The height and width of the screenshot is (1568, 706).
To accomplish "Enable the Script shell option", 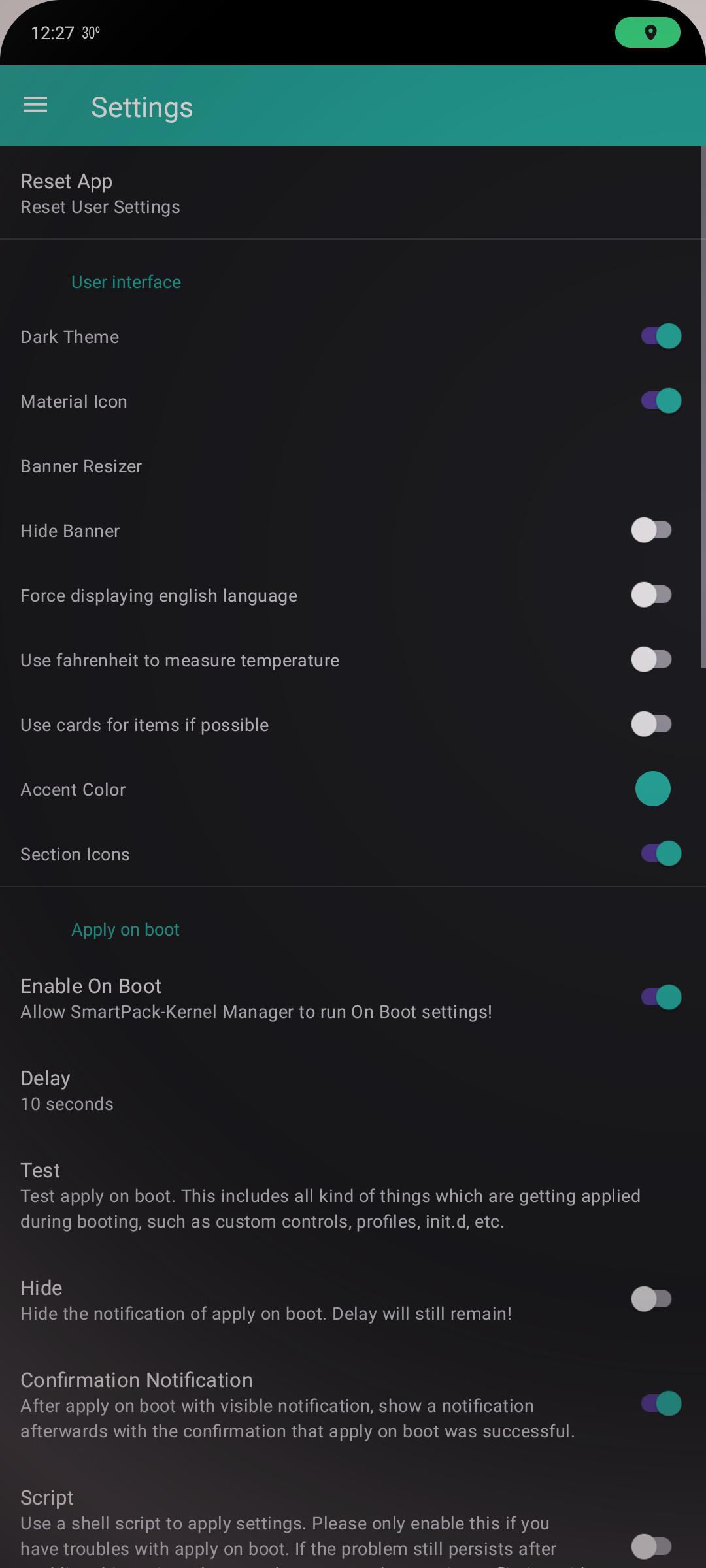I will pyautogui.click(x=651, y=1546).
